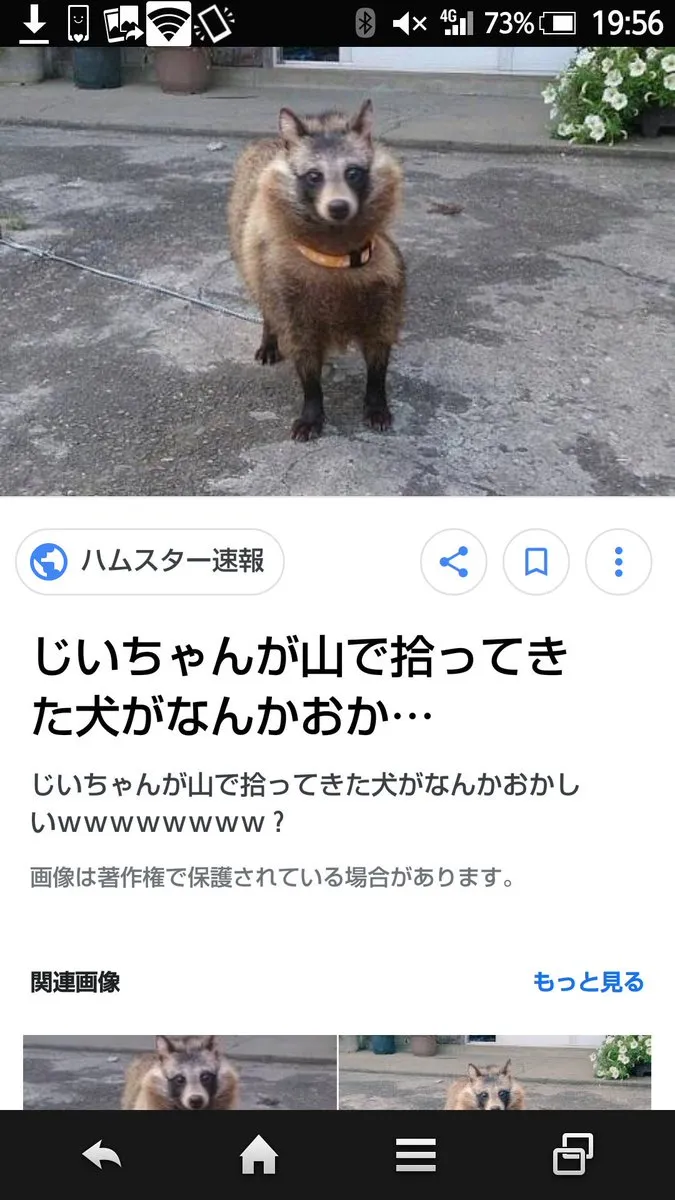This screenshot has height=1200, width=675.
Task: Go back with the system back button
Action: [101, 1156]
